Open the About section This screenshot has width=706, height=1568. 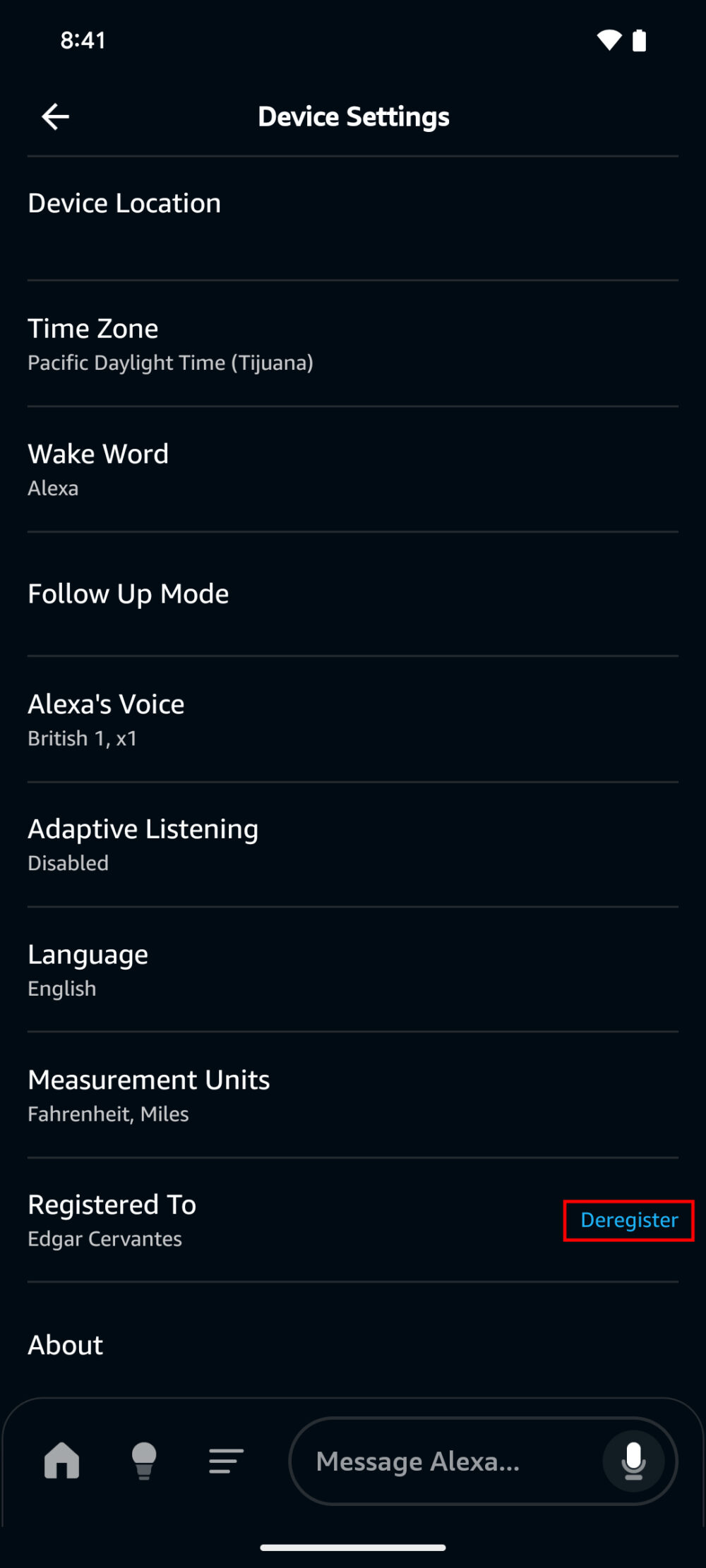click(65, 1344)
